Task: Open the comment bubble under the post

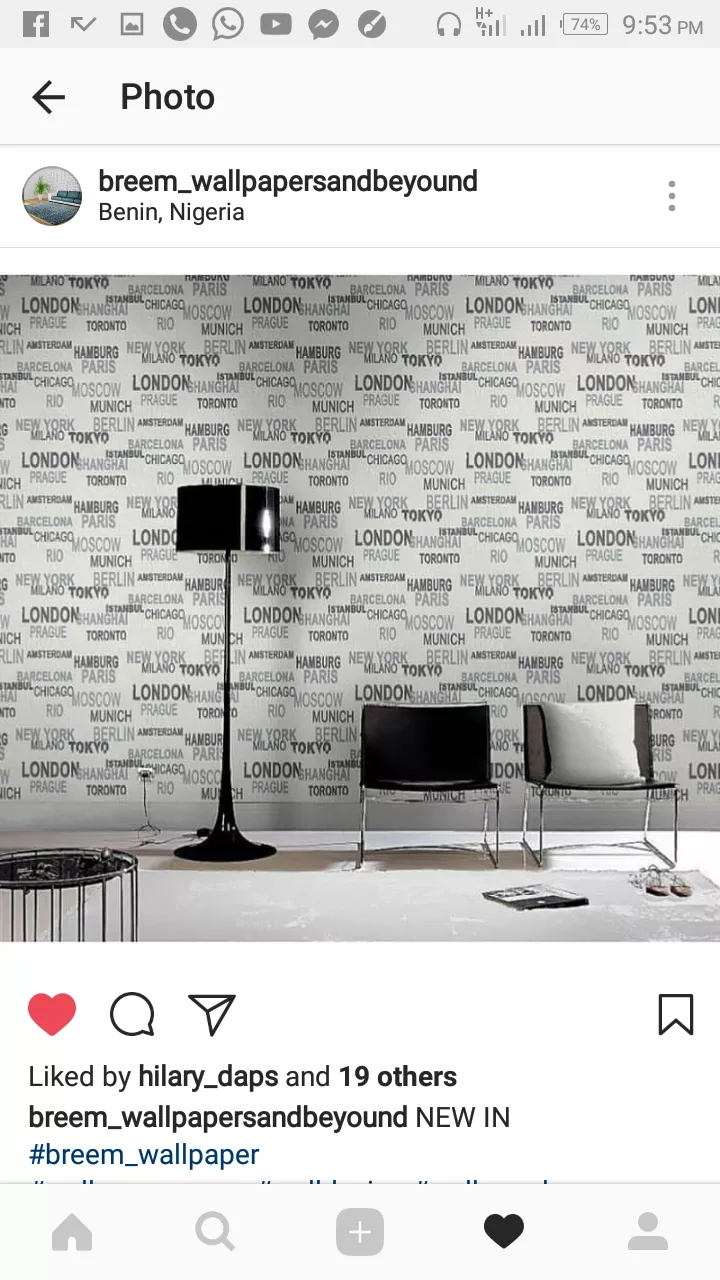Action: click(132, 1014)
